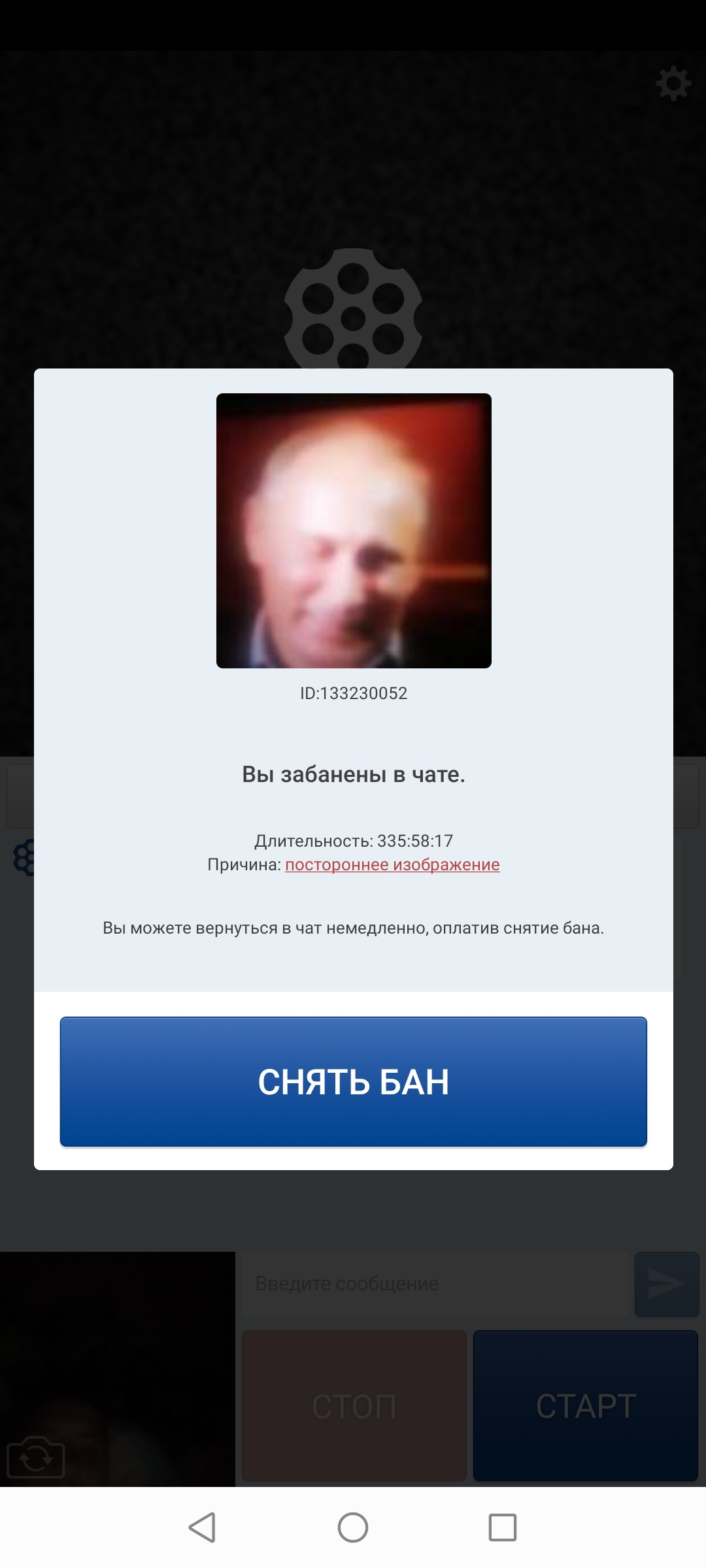Image resolution: width=706 pixels, height=1568 pixels.
Task: Open the 'постороннее изображение' reason link
Action: tap(392, 864)
